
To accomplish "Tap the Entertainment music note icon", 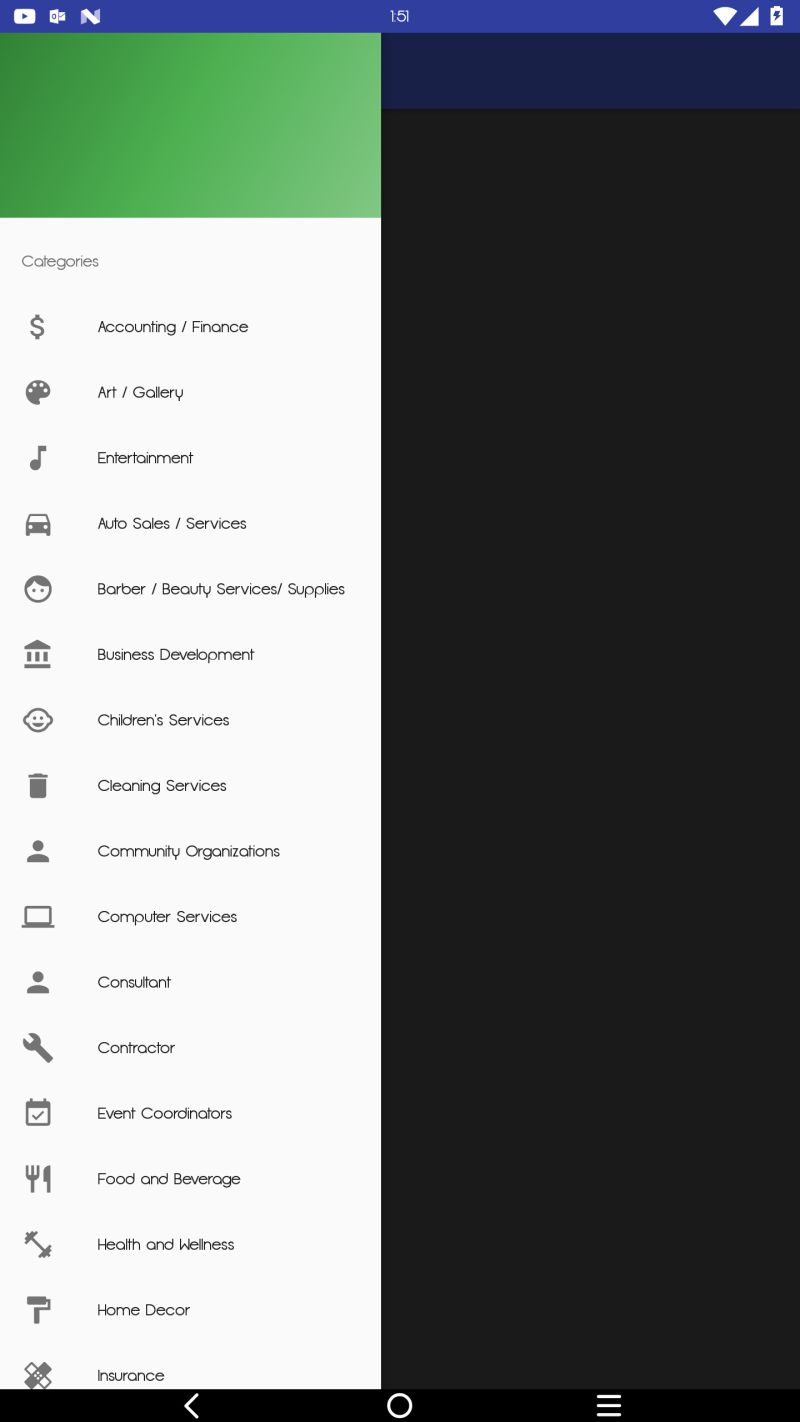I will click(x=37, y=457).
